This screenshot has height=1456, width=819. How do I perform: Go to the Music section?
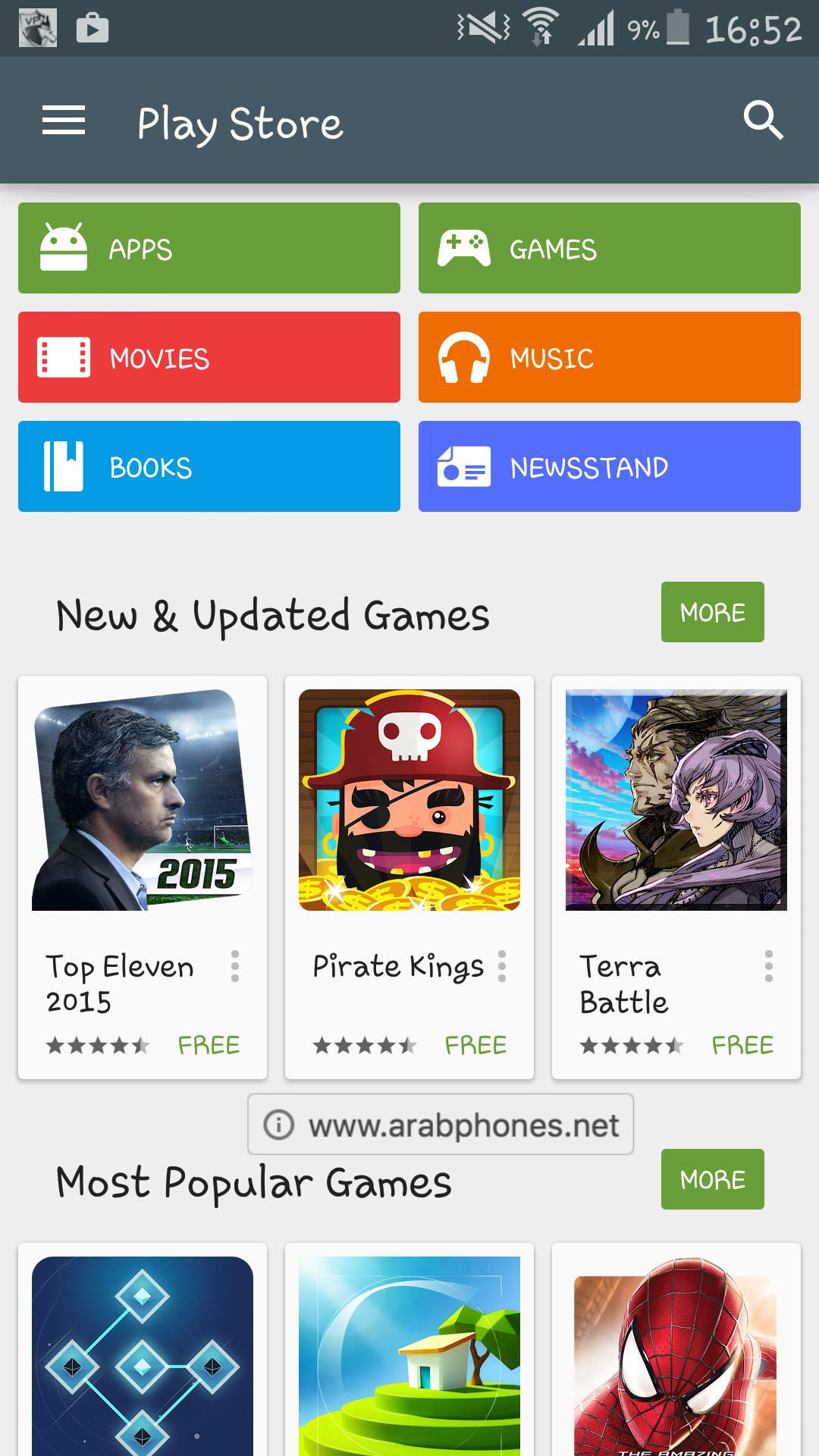click(x=609, y=357)
